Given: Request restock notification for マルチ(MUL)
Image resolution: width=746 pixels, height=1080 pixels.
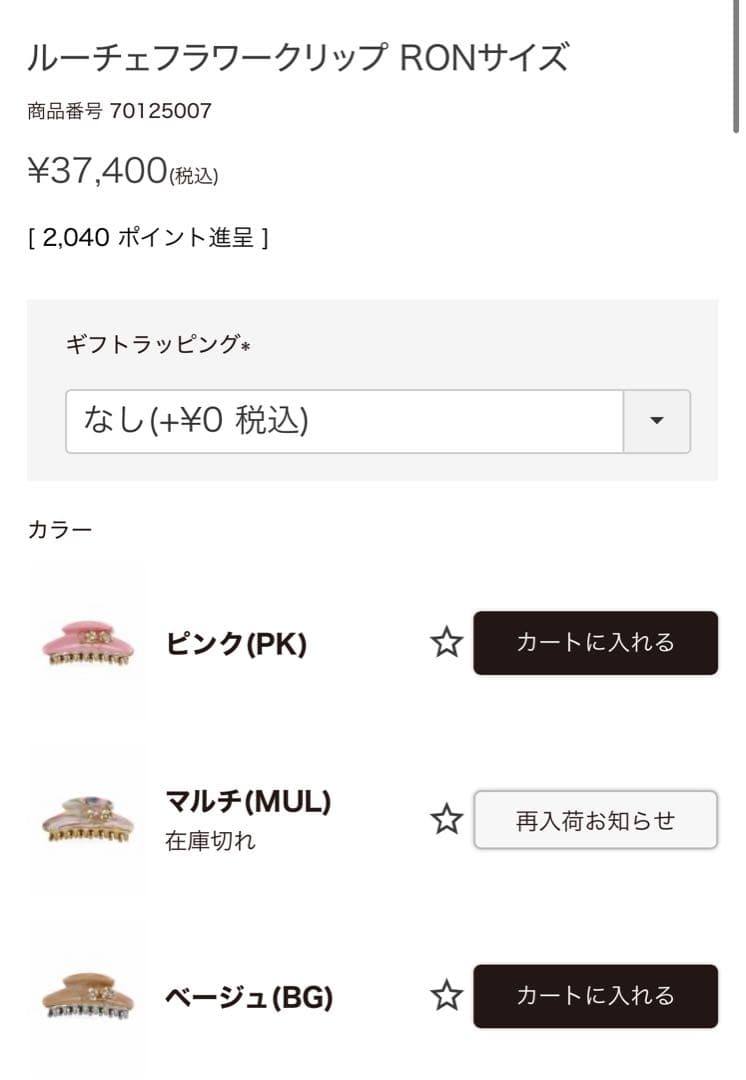Looking at the screenshot, I should pos(595,819).
